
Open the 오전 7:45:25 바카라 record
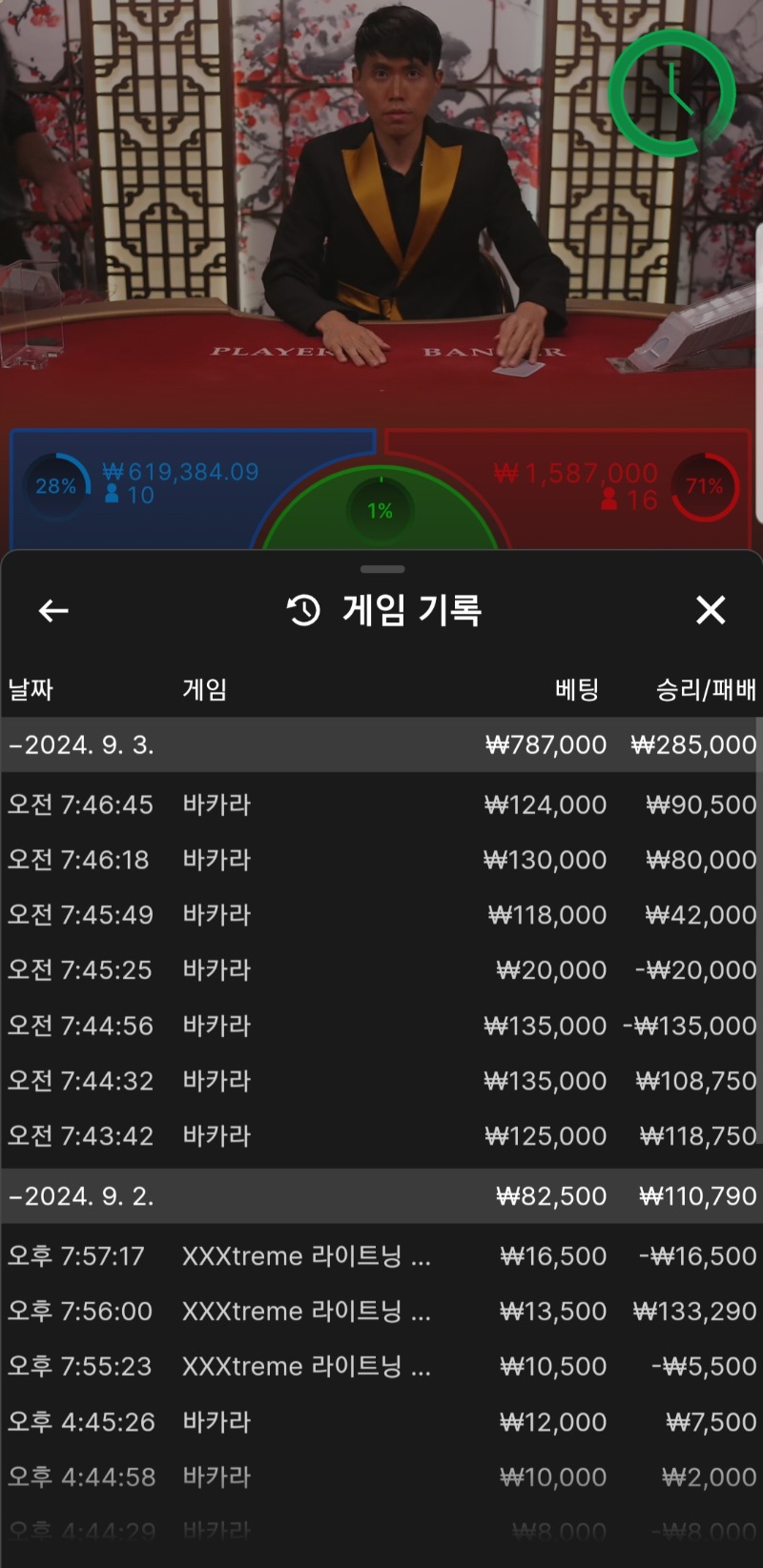381,970
